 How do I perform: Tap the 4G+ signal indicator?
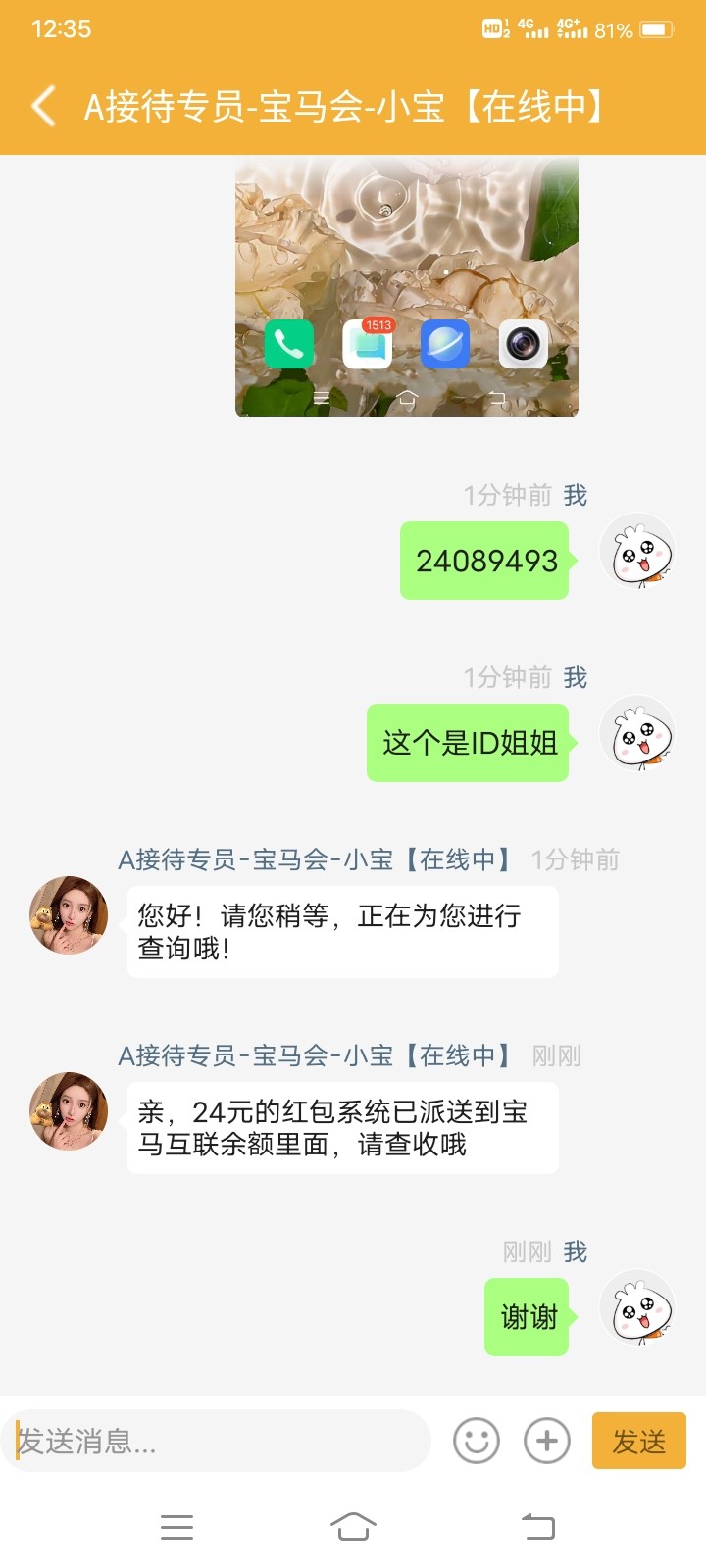570,29
